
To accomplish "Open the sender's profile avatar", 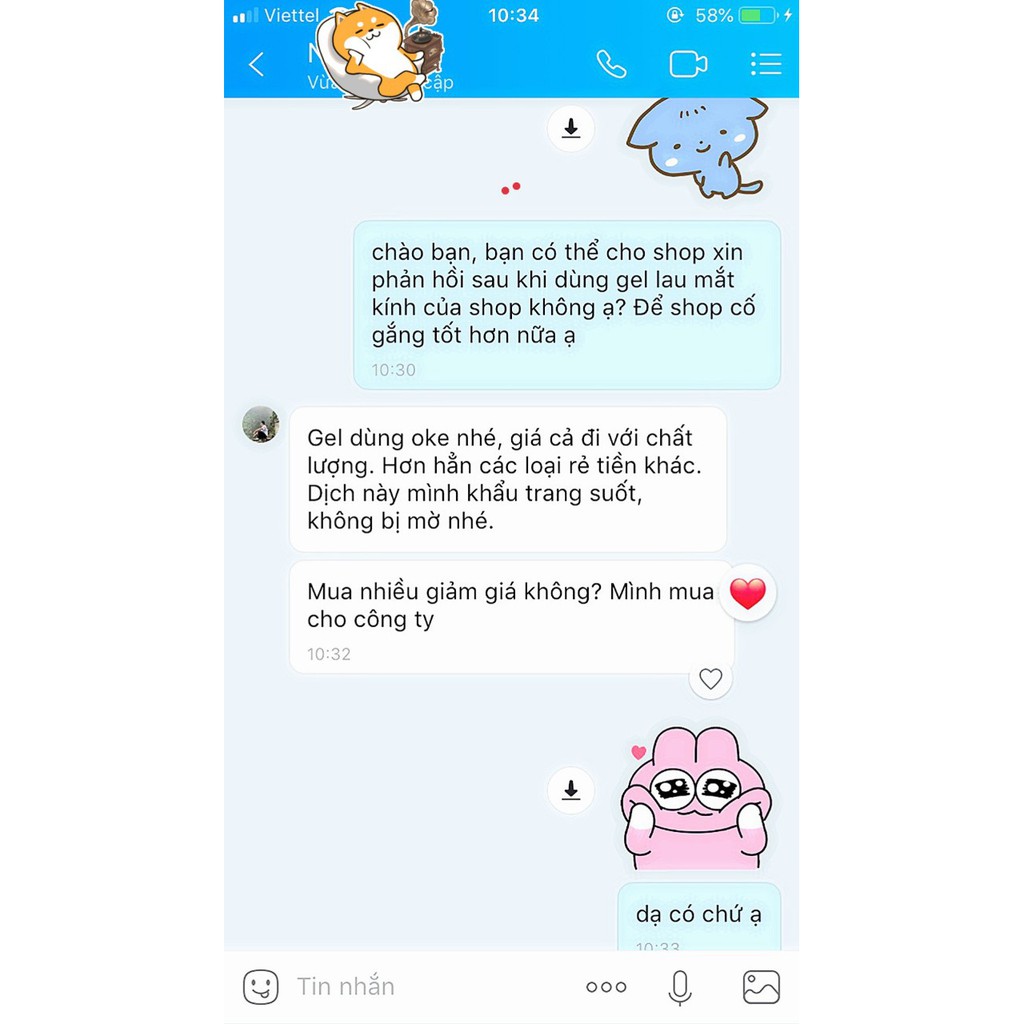I will pyautogui.click(x=261, y=424).
